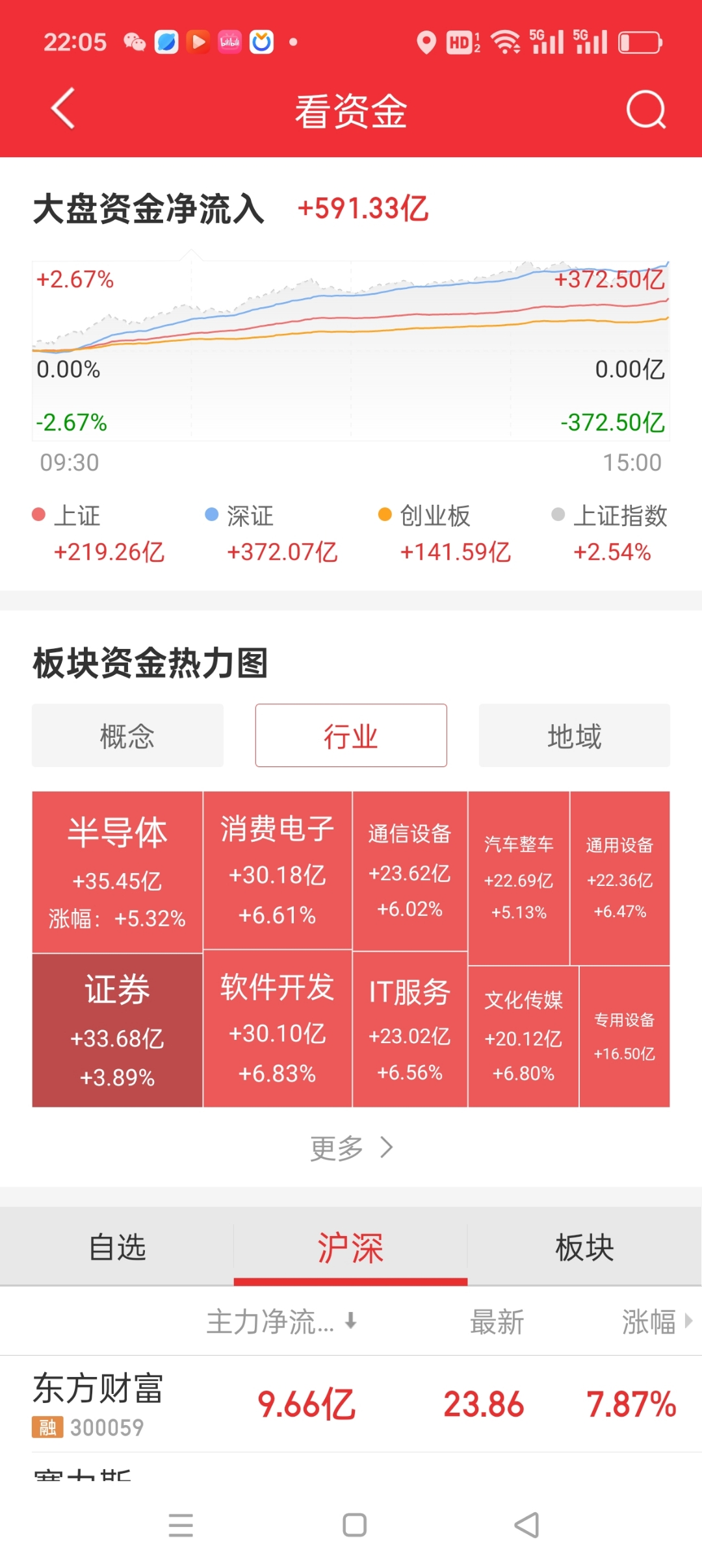Viewport: 702px width, 1568px height.
Task: Expand 更多 to view more sectors
Action: (x=351, y=1146)
